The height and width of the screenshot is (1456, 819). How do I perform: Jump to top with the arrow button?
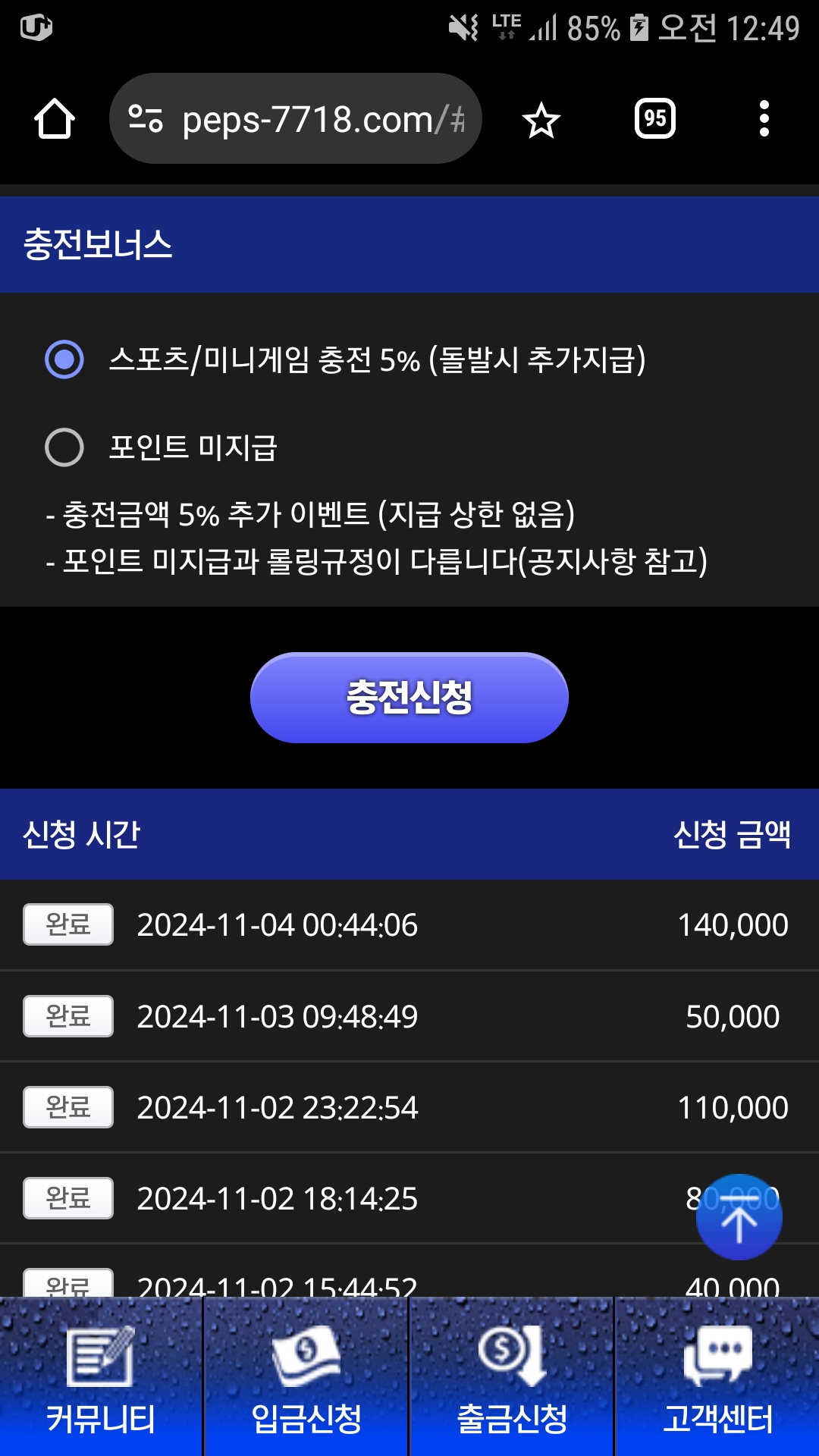[x=739, y=1217]
